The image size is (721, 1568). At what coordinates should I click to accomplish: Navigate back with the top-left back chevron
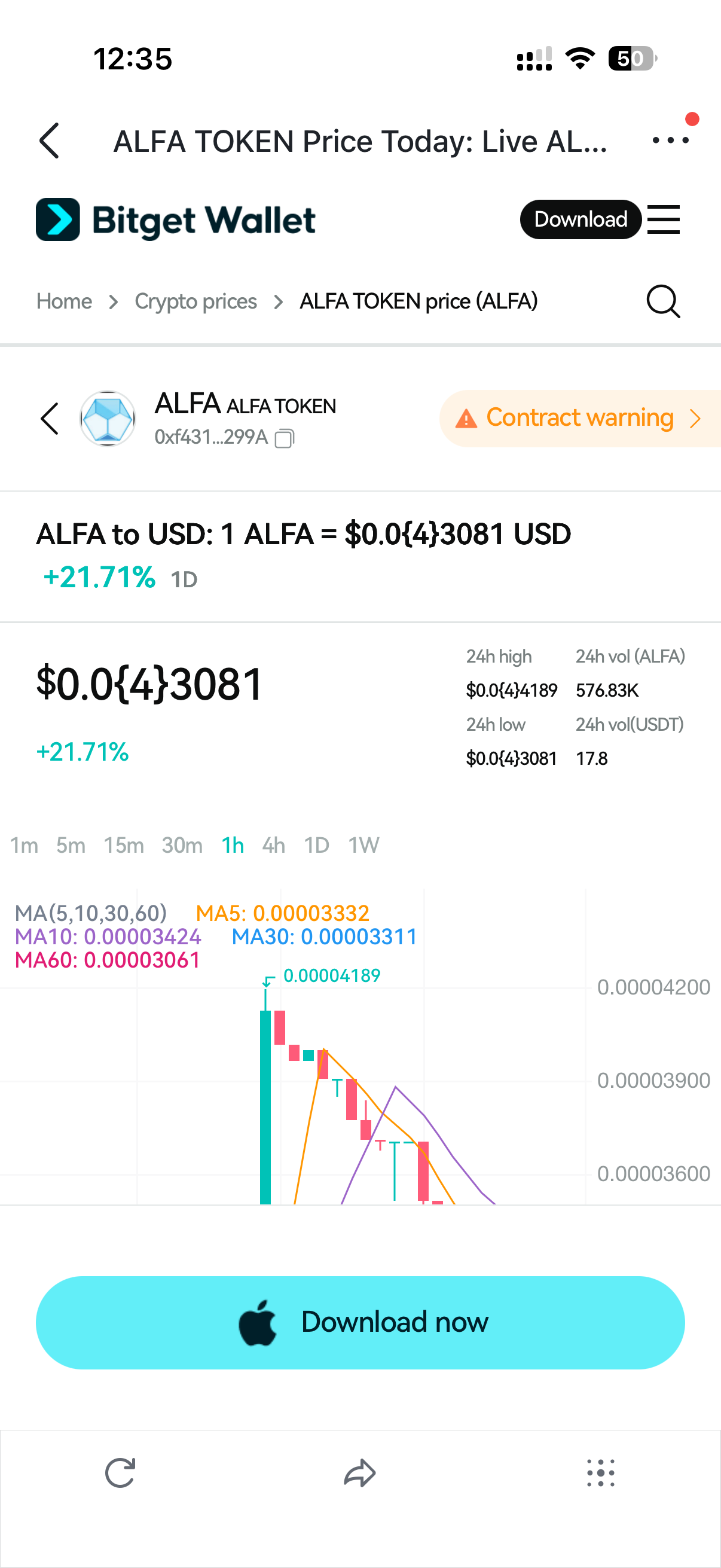(x=50, y=141)
